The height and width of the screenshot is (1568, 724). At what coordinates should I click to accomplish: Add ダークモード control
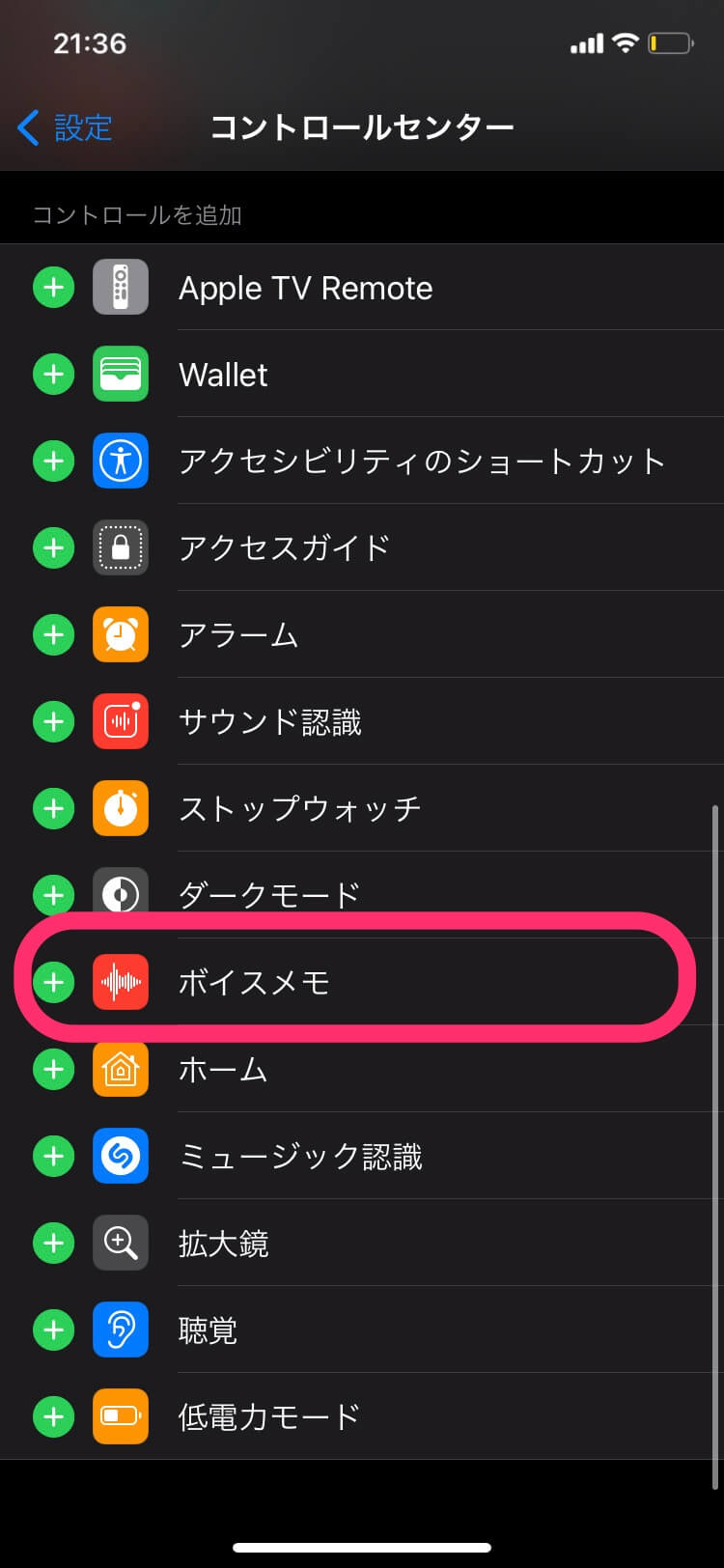[x=54, y=895]
